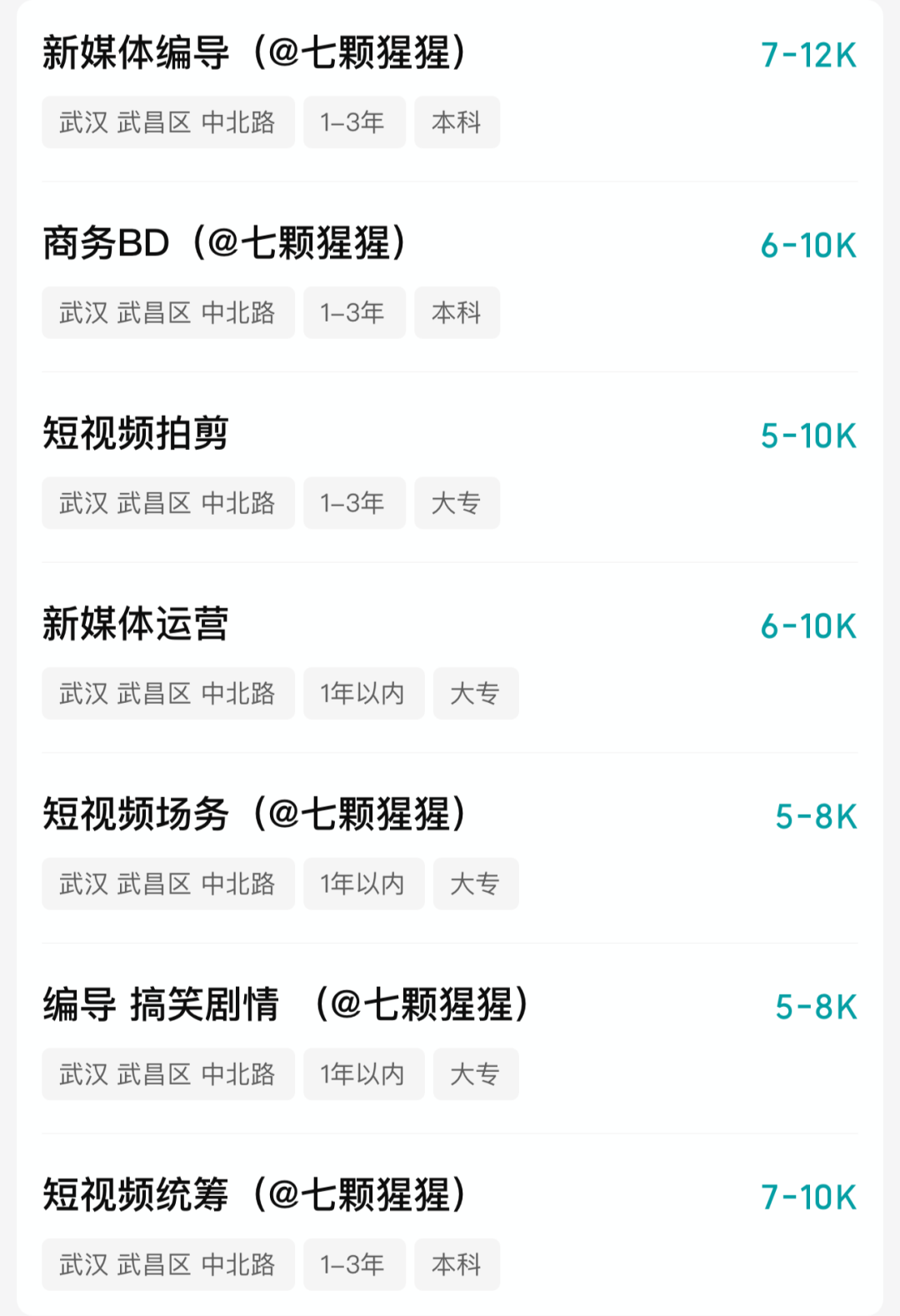Select the 短视频拍剪 position
The image size is (900, 1316).
coord(136,434)
